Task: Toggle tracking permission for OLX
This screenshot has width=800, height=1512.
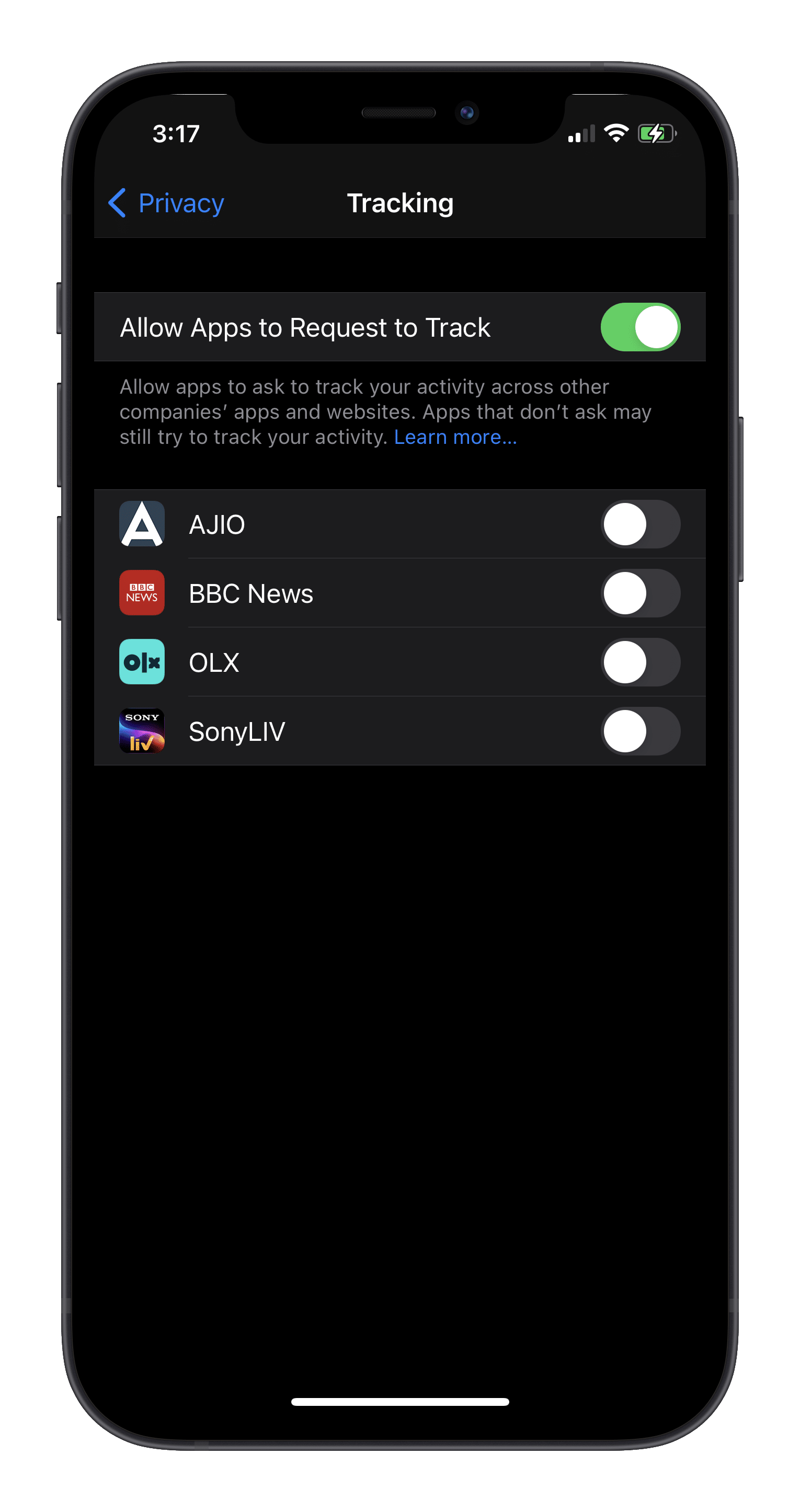Action: click(x=640, y=662)
